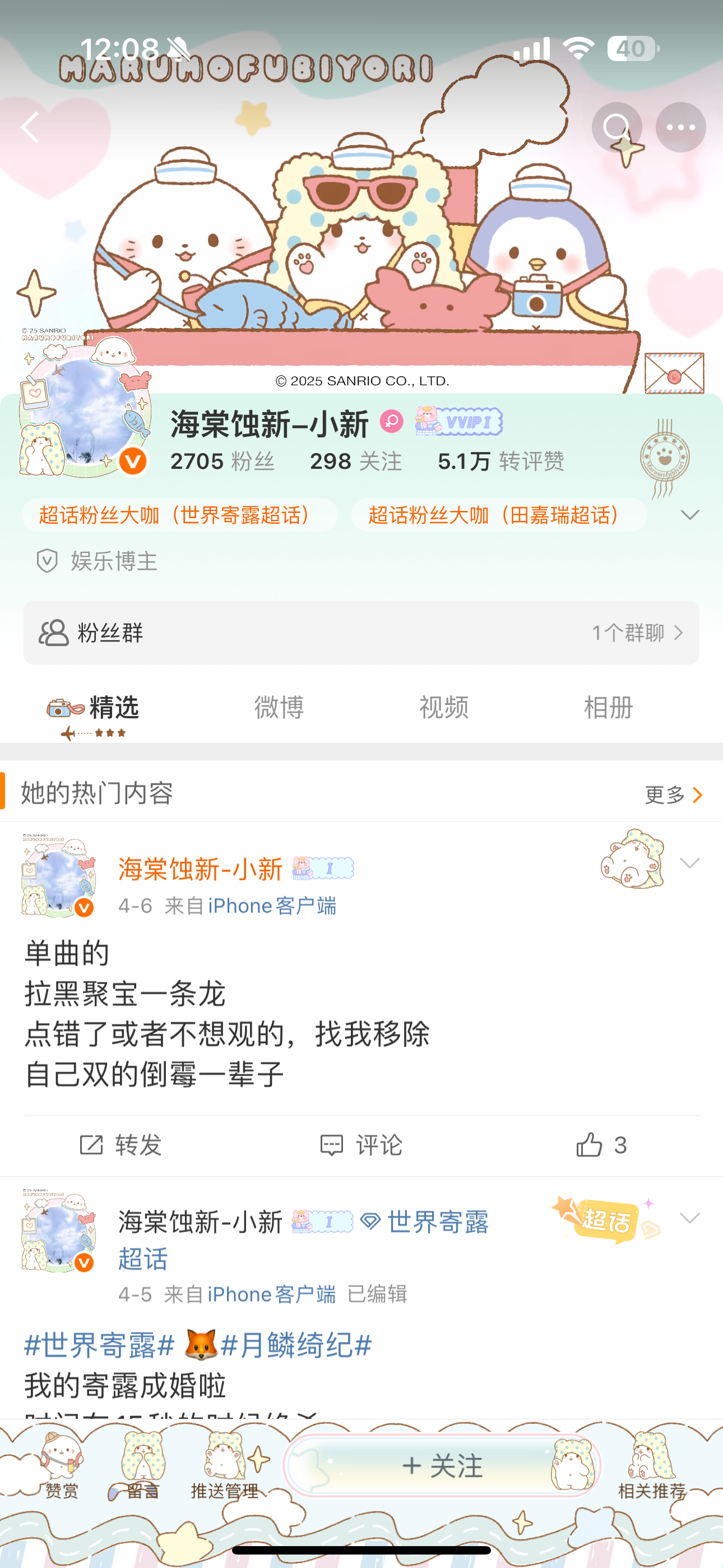The height and width of the screenshot is (1568, 723).
Task: Open the 粉丝群 group chat row
Action: pos(361,633)
